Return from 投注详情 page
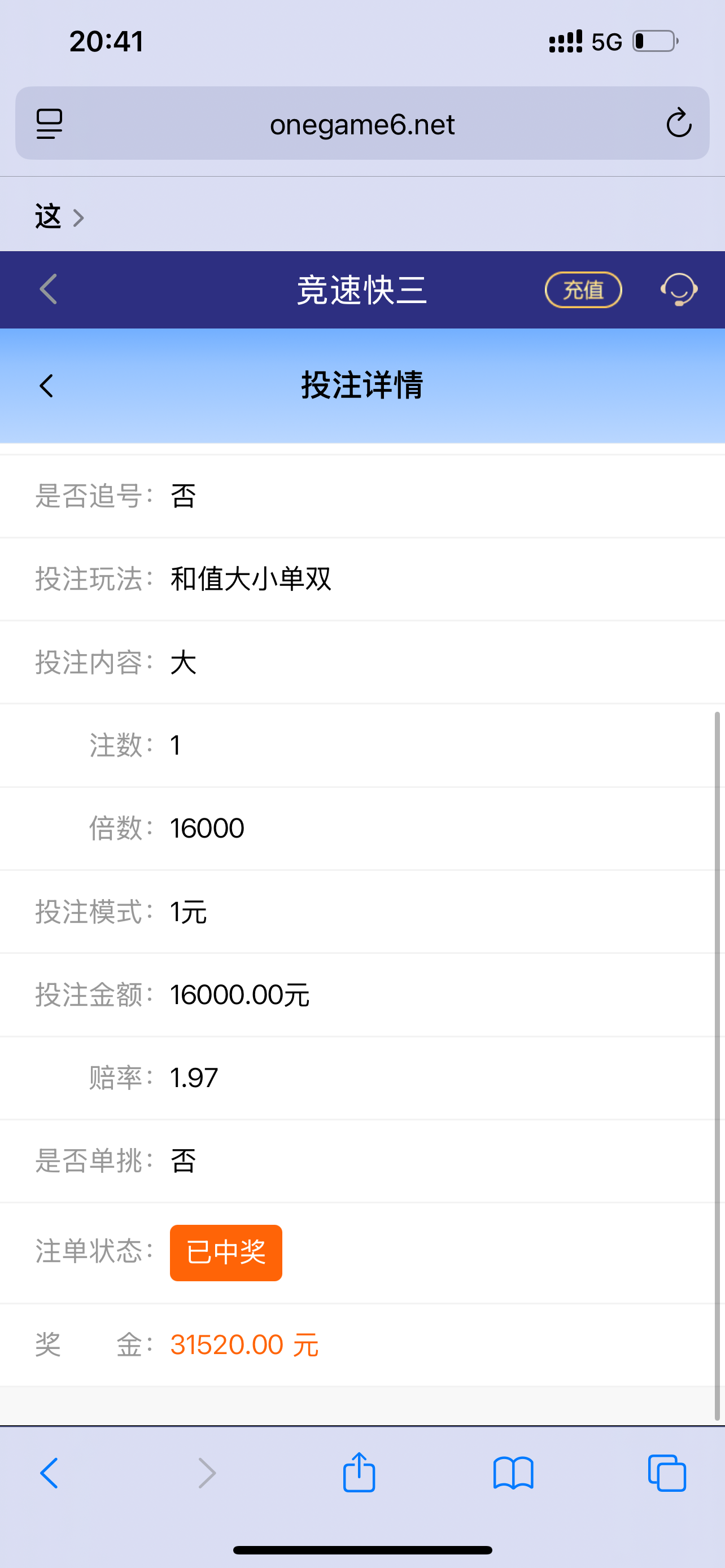 click(46, 386)
